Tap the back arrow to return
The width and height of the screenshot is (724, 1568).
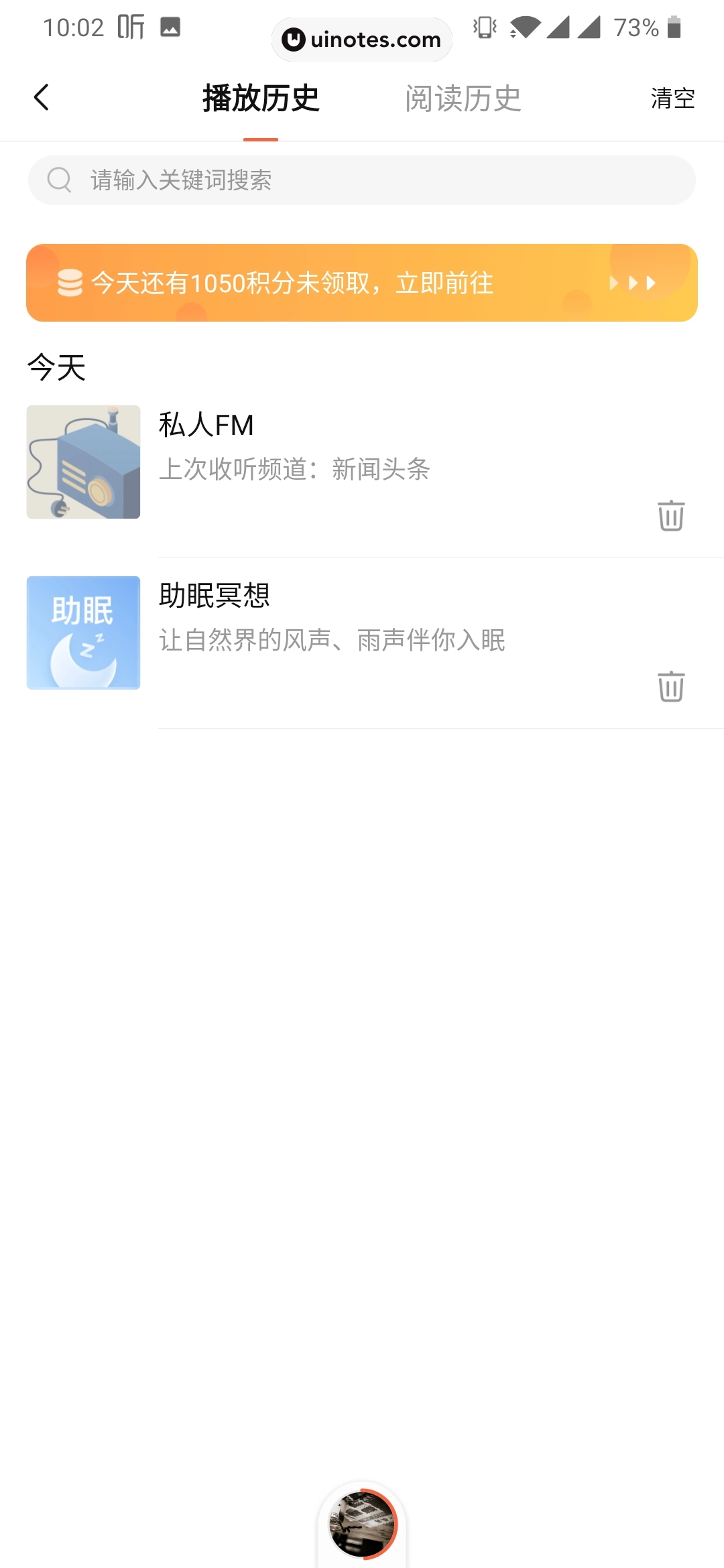tap(42, 97)
